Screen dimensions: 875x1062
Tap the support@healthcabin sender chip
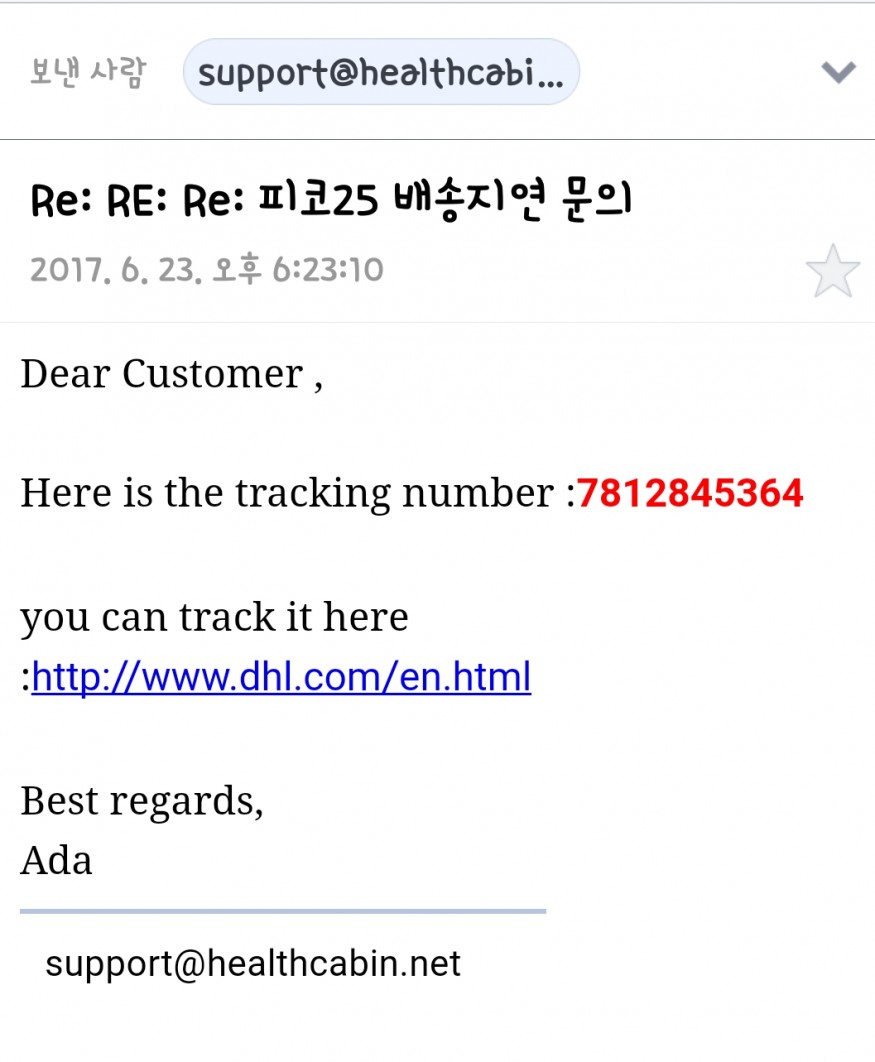click(380, 72)
